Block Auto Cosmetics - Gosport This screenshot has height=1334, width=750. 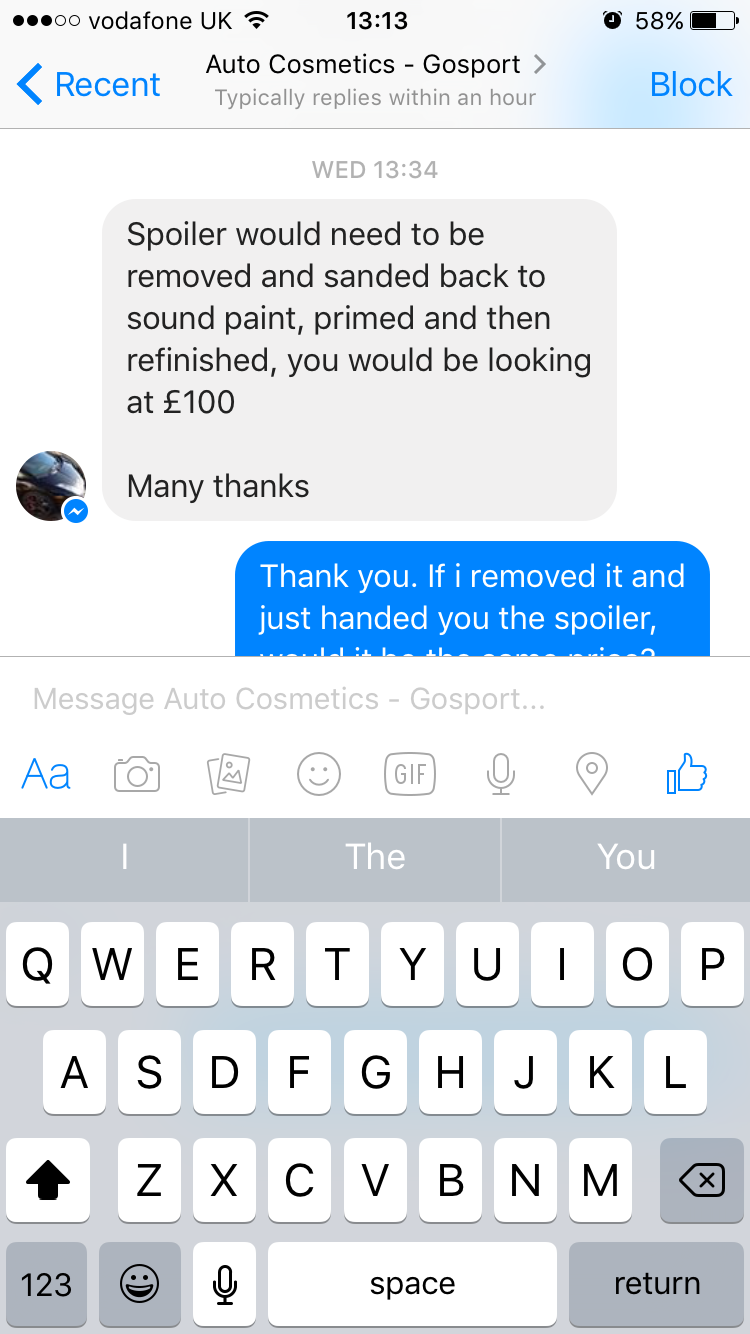click(690, 85)
